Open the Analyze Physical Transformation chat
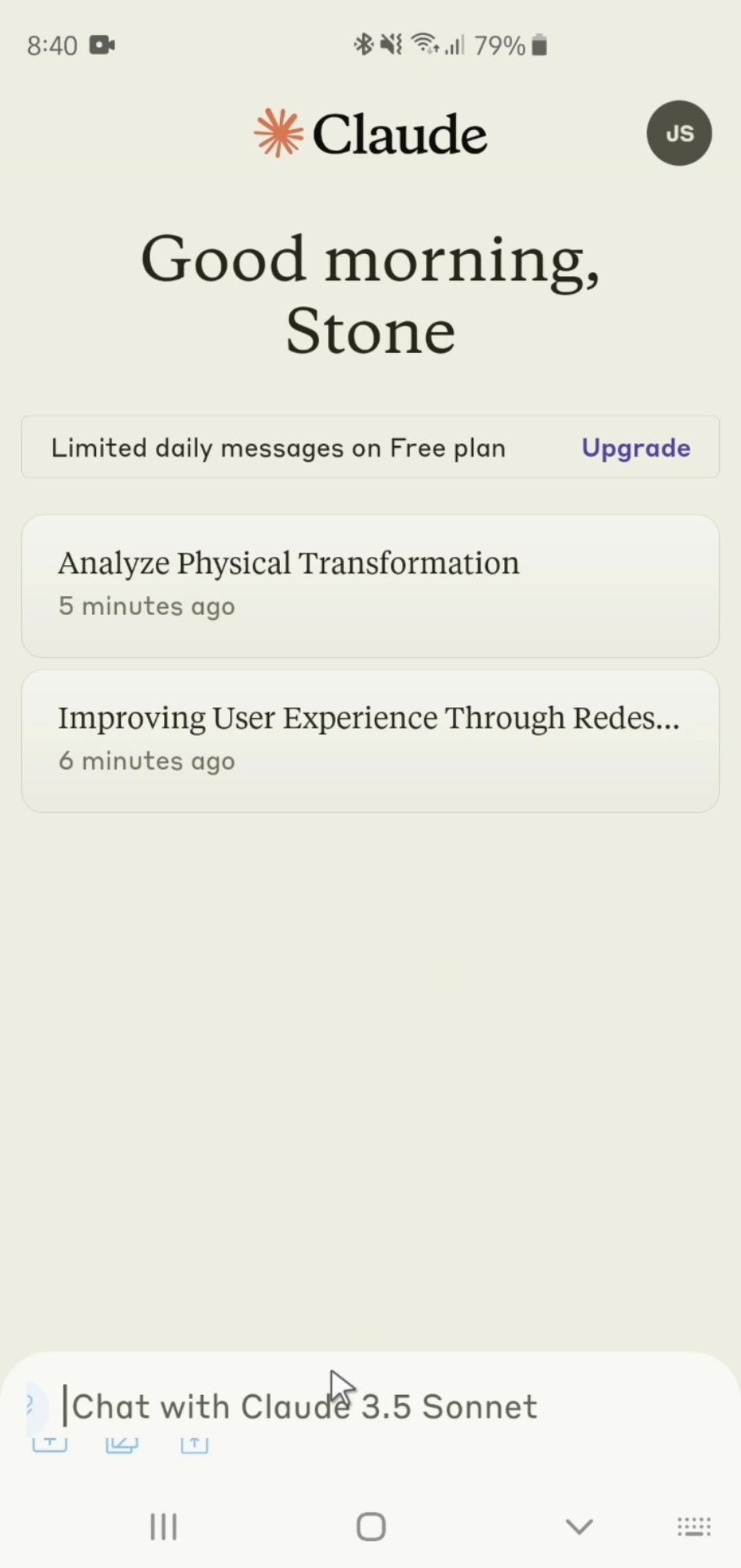This screenshot has width=741, height=1568. pyautogui.click(x=370, y=586)
